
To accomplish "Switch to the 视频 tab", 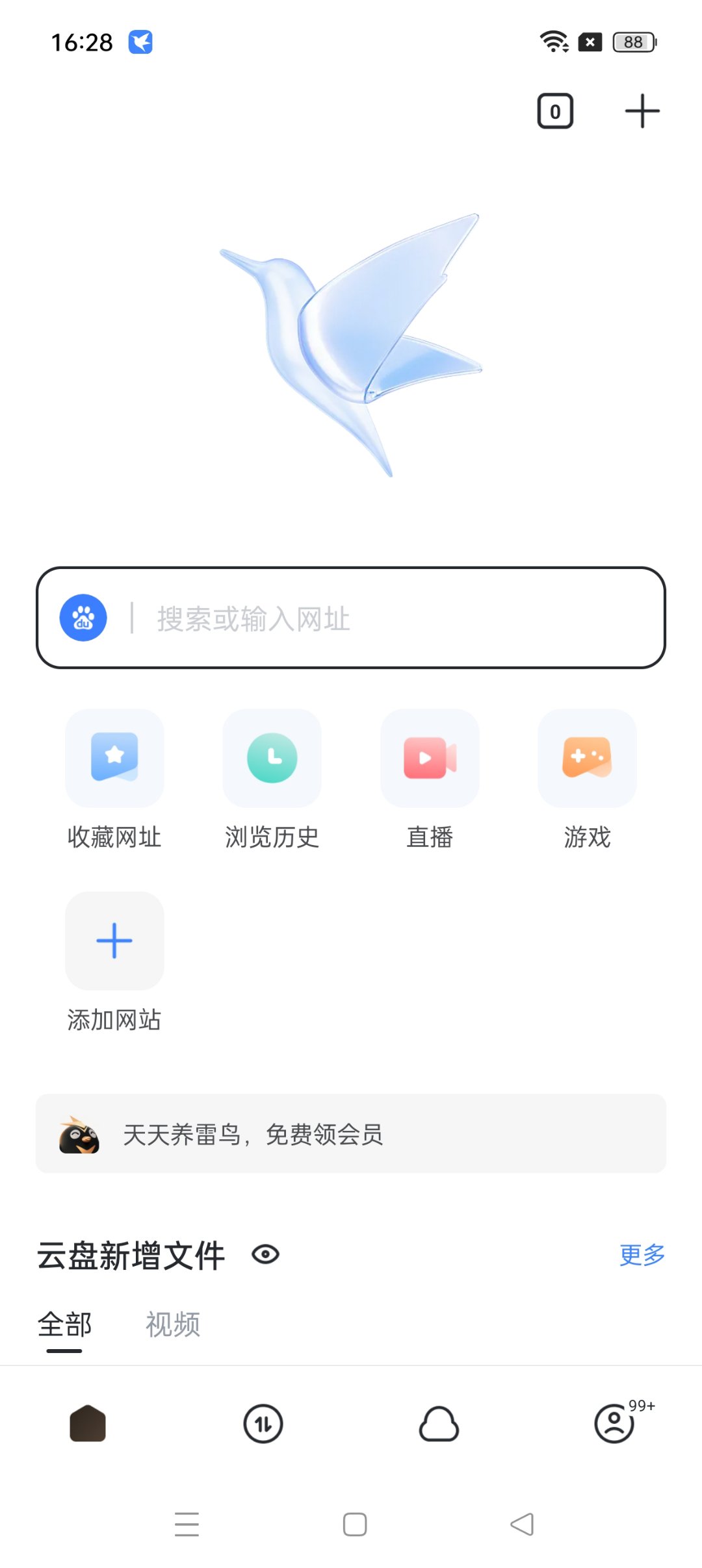I will 172,1324.
